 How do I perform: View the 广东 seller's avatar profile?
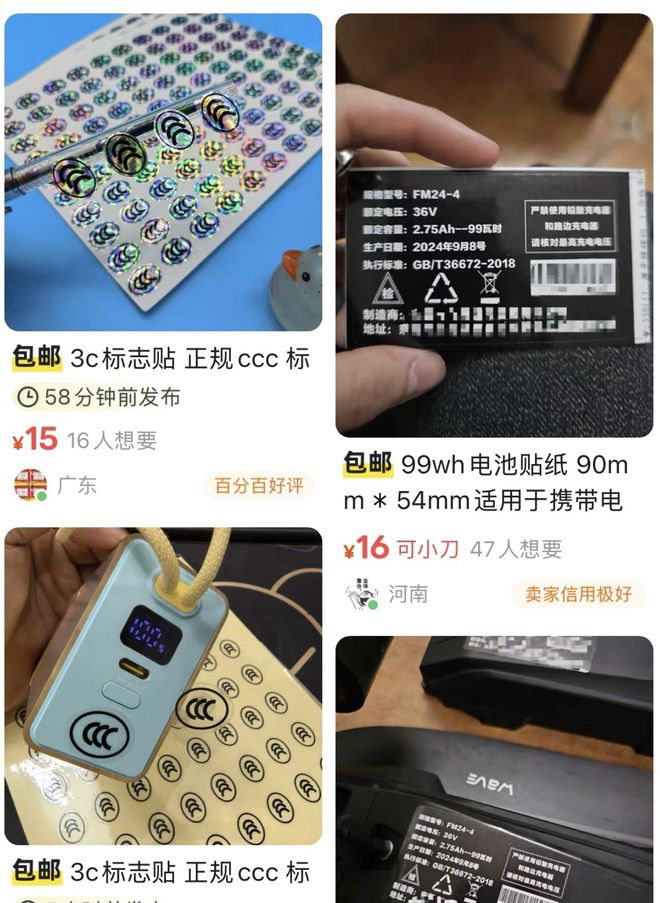pos(30,485)
